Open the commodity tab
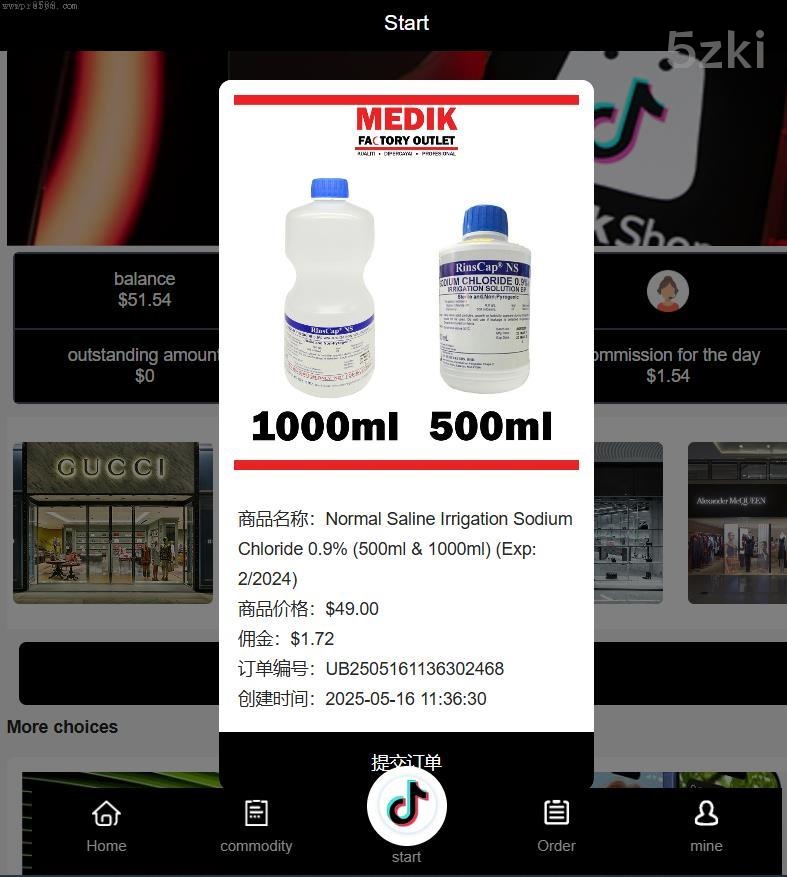 point(256,826)
